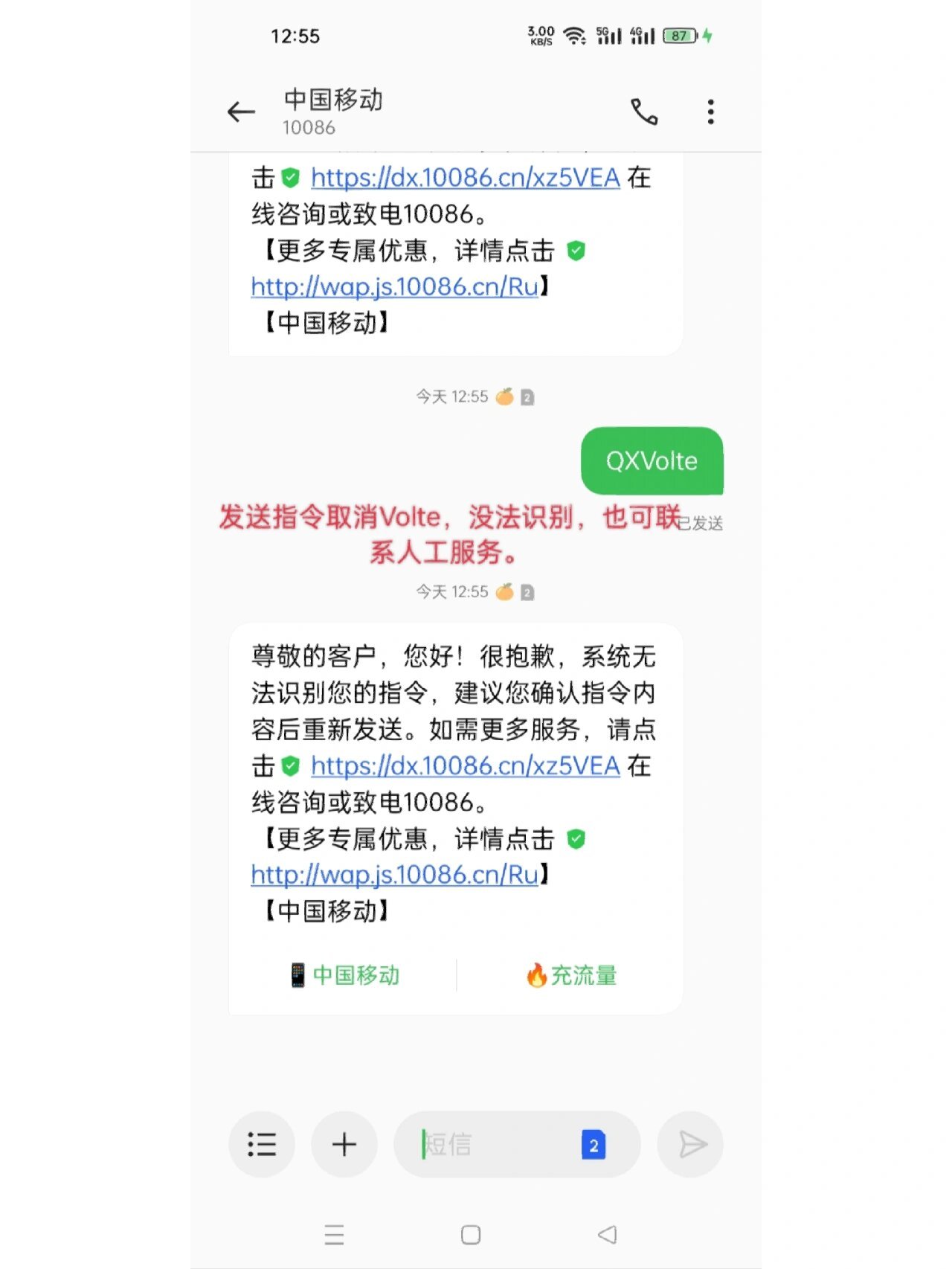Add an attachment with the plus button

[x=344, y=1144]
